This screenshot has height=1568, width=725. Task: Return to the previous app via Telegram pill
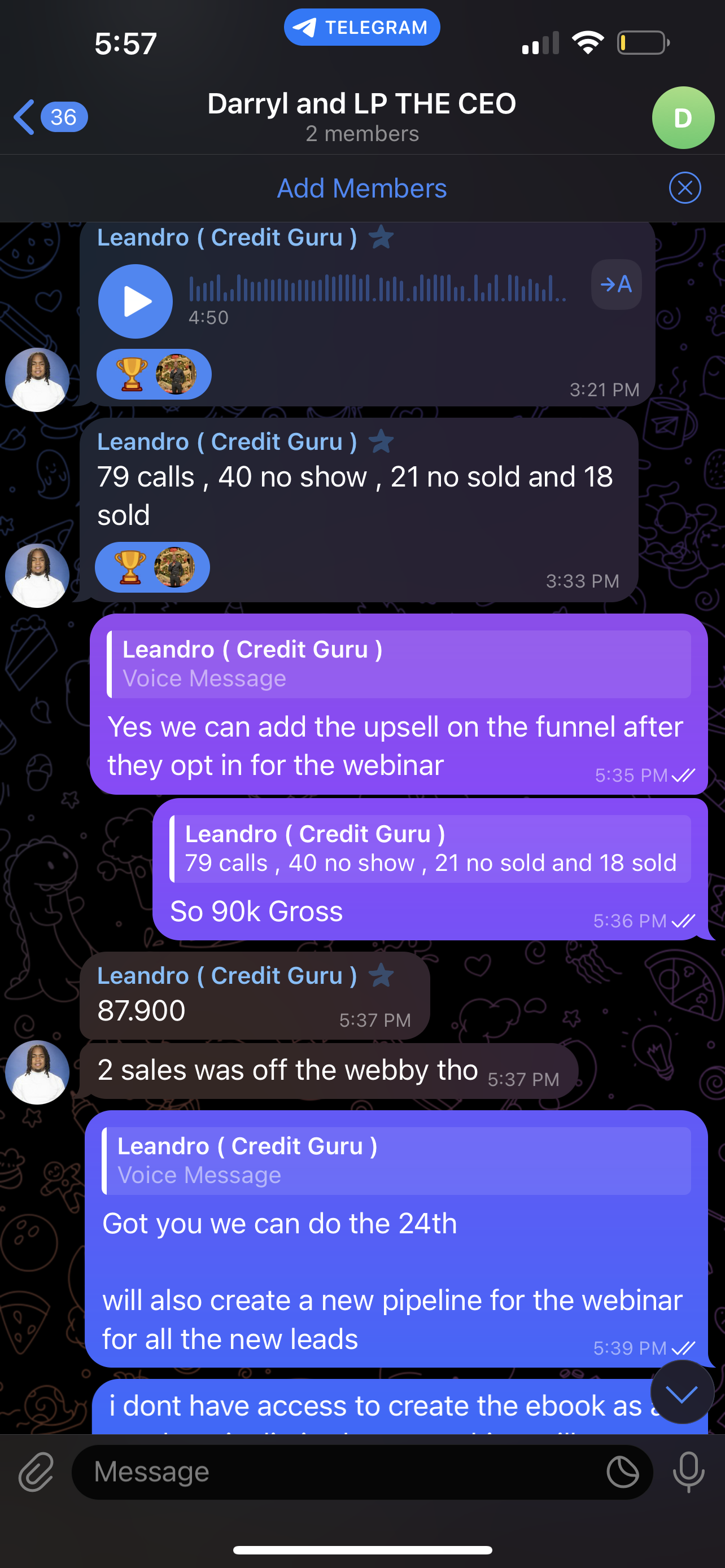361,28
